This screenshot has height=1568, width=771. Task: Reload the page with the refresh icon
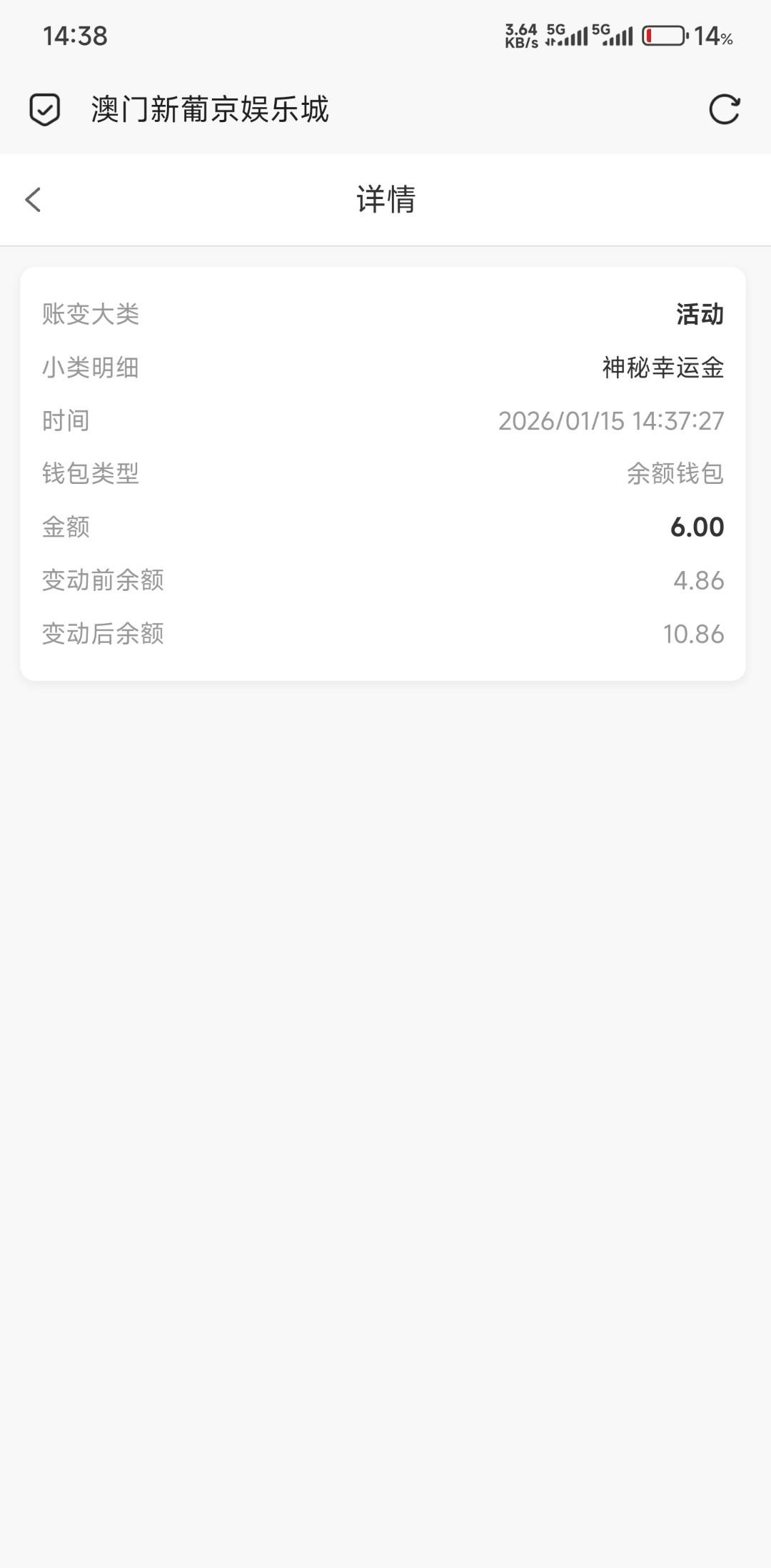724,110
